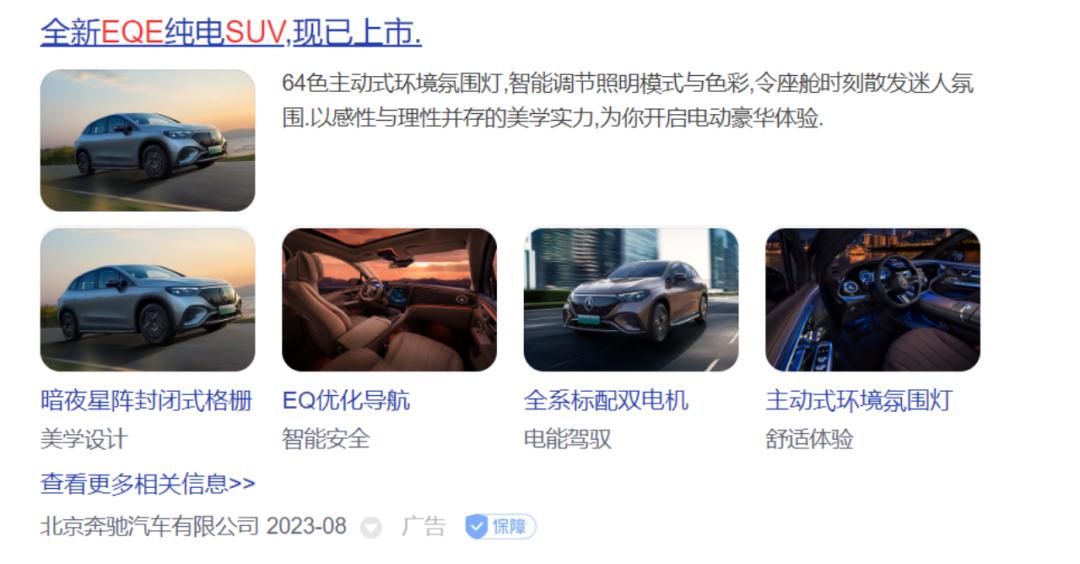
Task: Open the 暗夜星阵封闭式格栅 image tile
Action: coord(147,300)
